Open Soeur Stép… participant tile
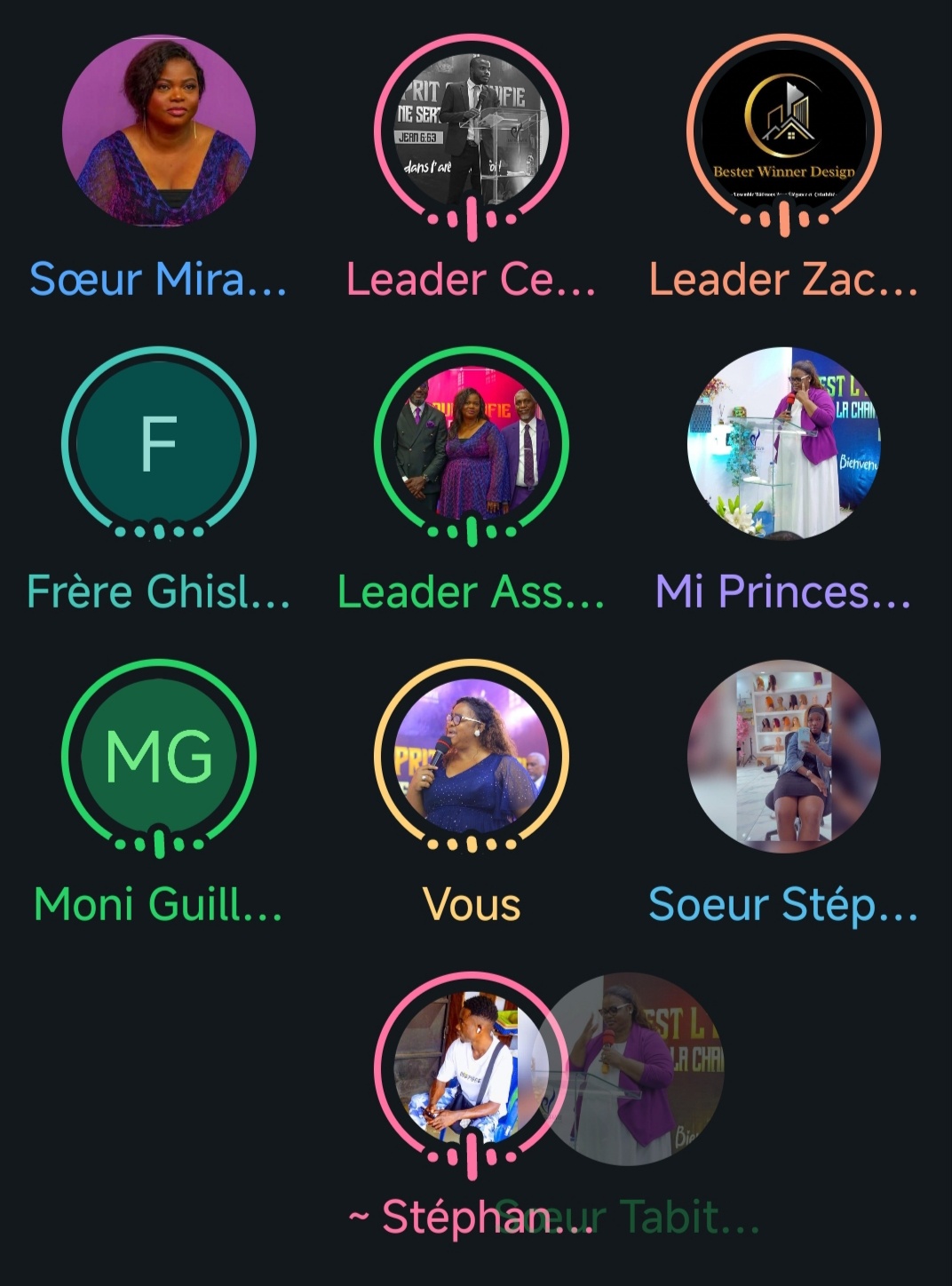The width and height of the screenshot is (952, 1286). pos(783,756)
